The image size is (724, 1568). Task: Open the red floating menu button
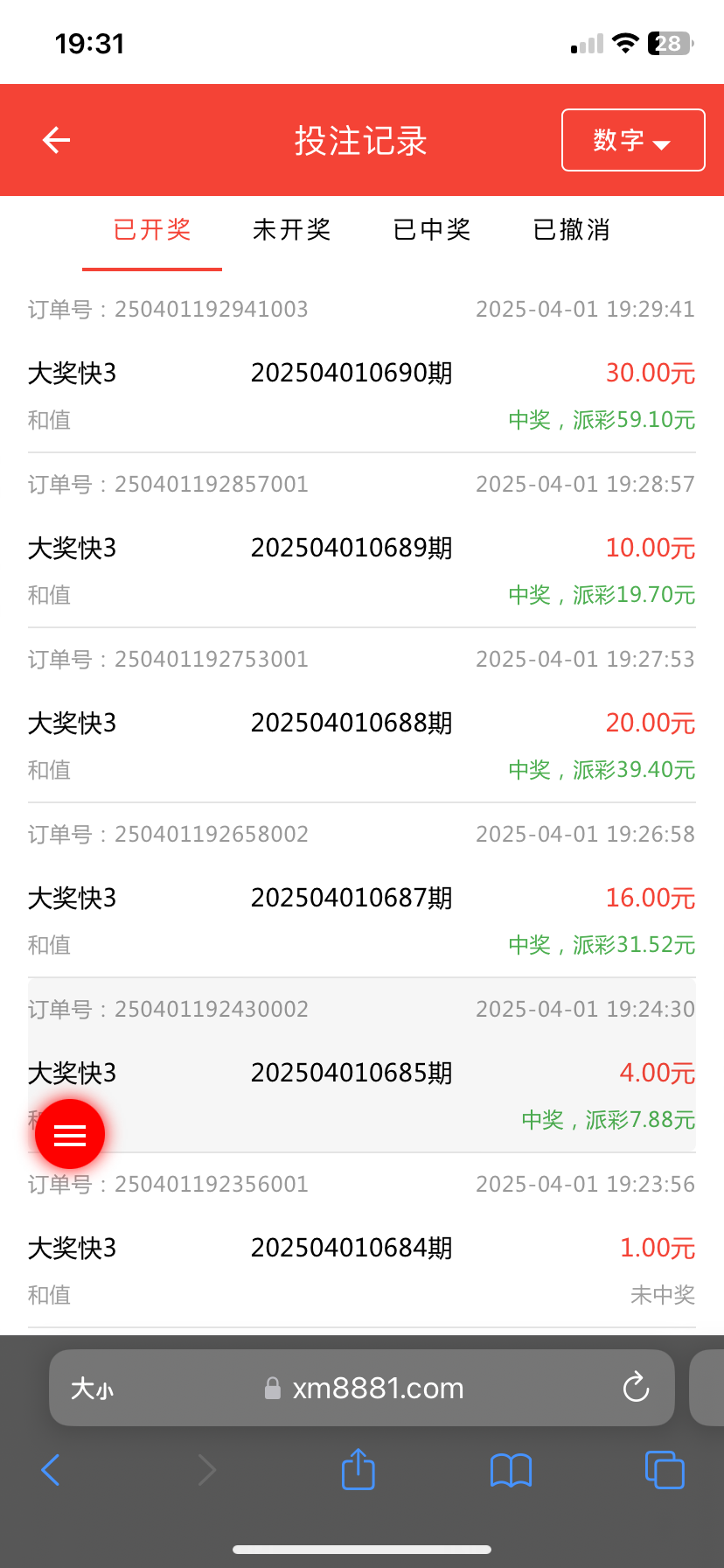(x=70, y=1135)
